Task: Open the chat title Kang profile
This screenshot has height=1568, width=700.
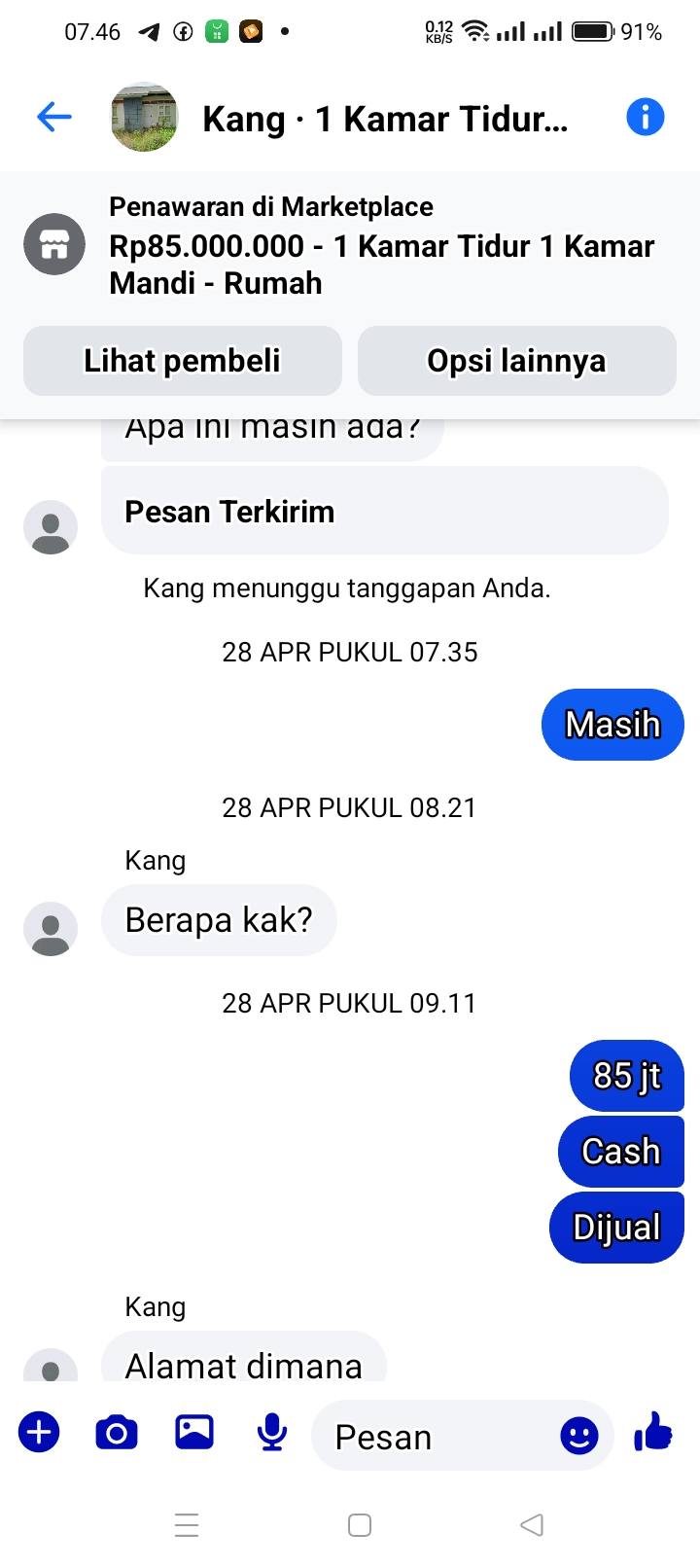Action: coord(385,119)
